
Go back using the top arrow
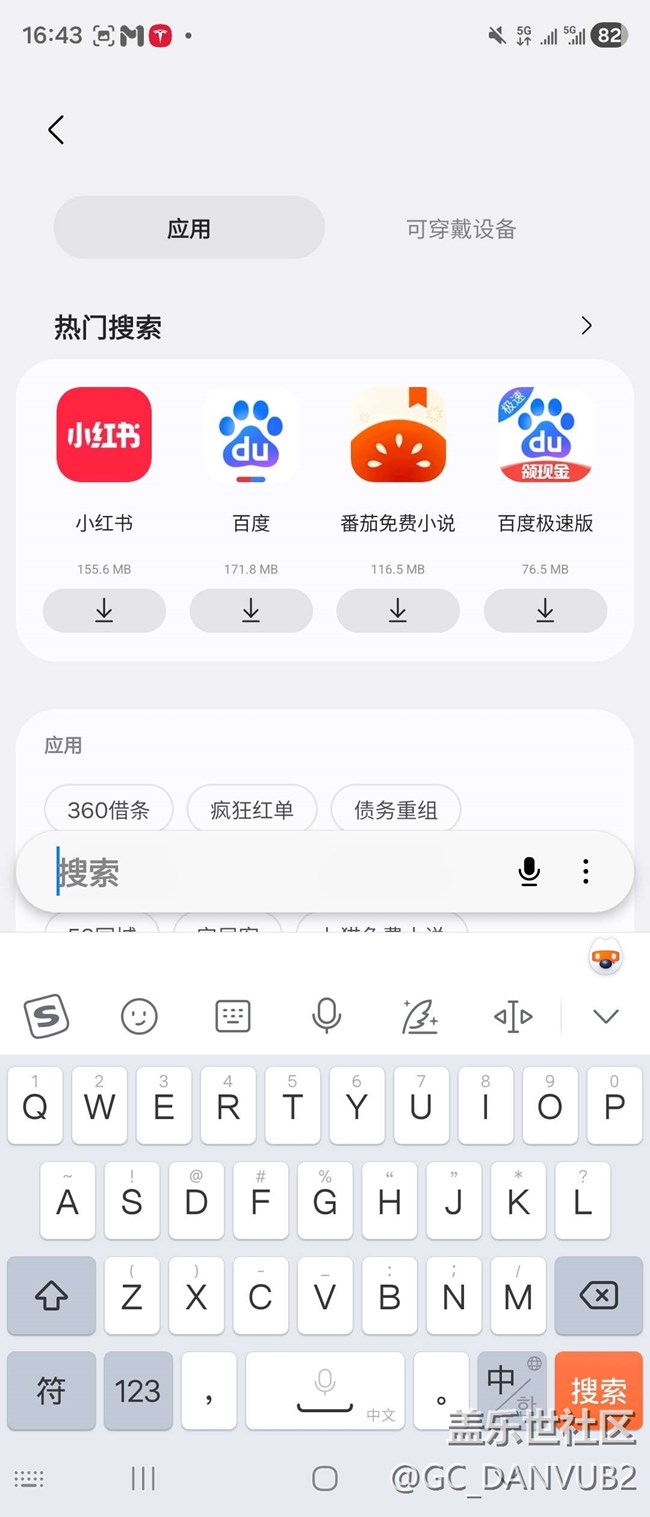[x=56, y=130]
